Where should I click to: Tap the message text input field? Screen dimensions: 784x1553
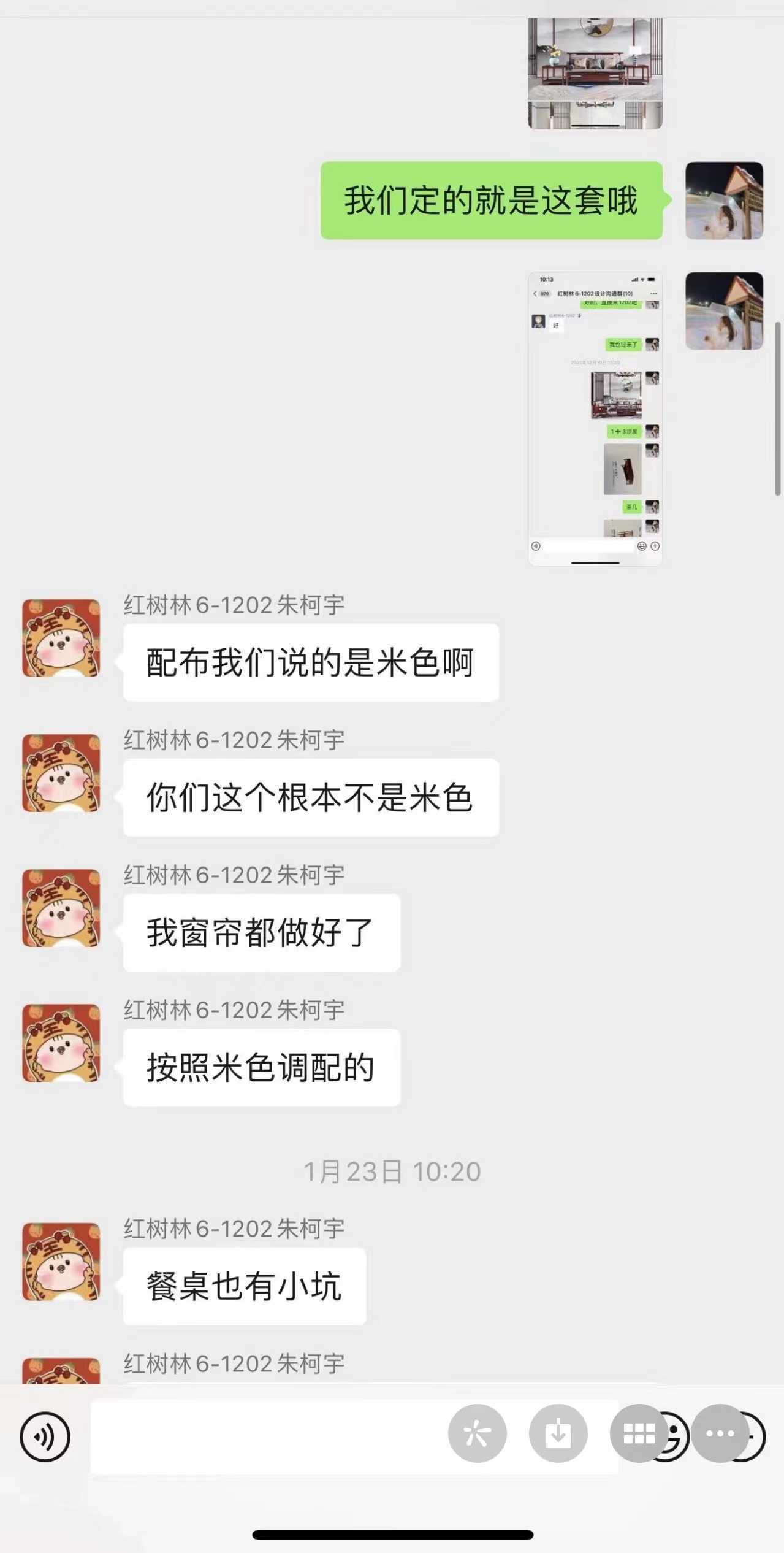pyautogui.click(x=264, y=1436)
